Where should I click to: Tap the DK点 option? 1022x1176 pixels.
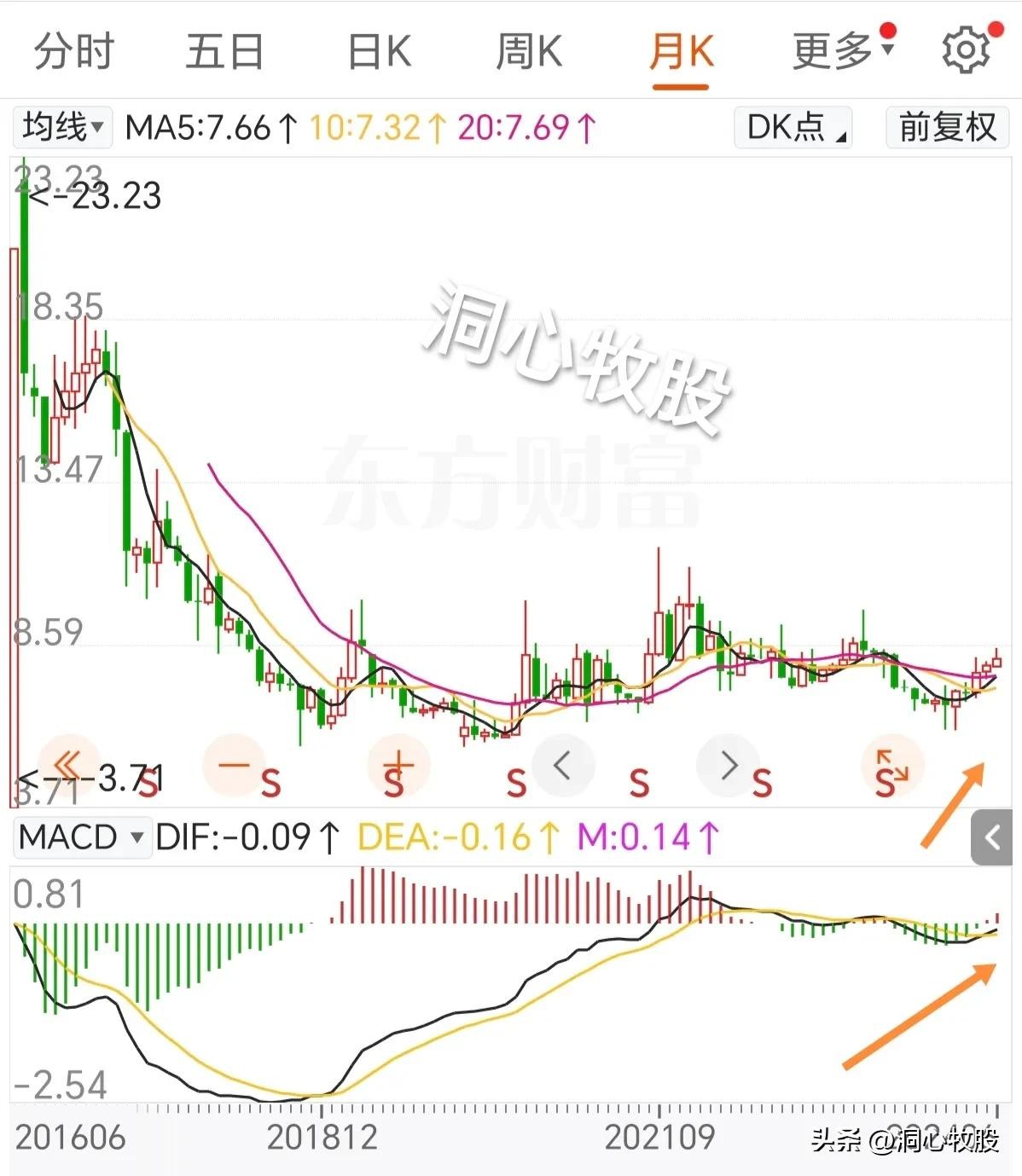click(x=793, y=127)
